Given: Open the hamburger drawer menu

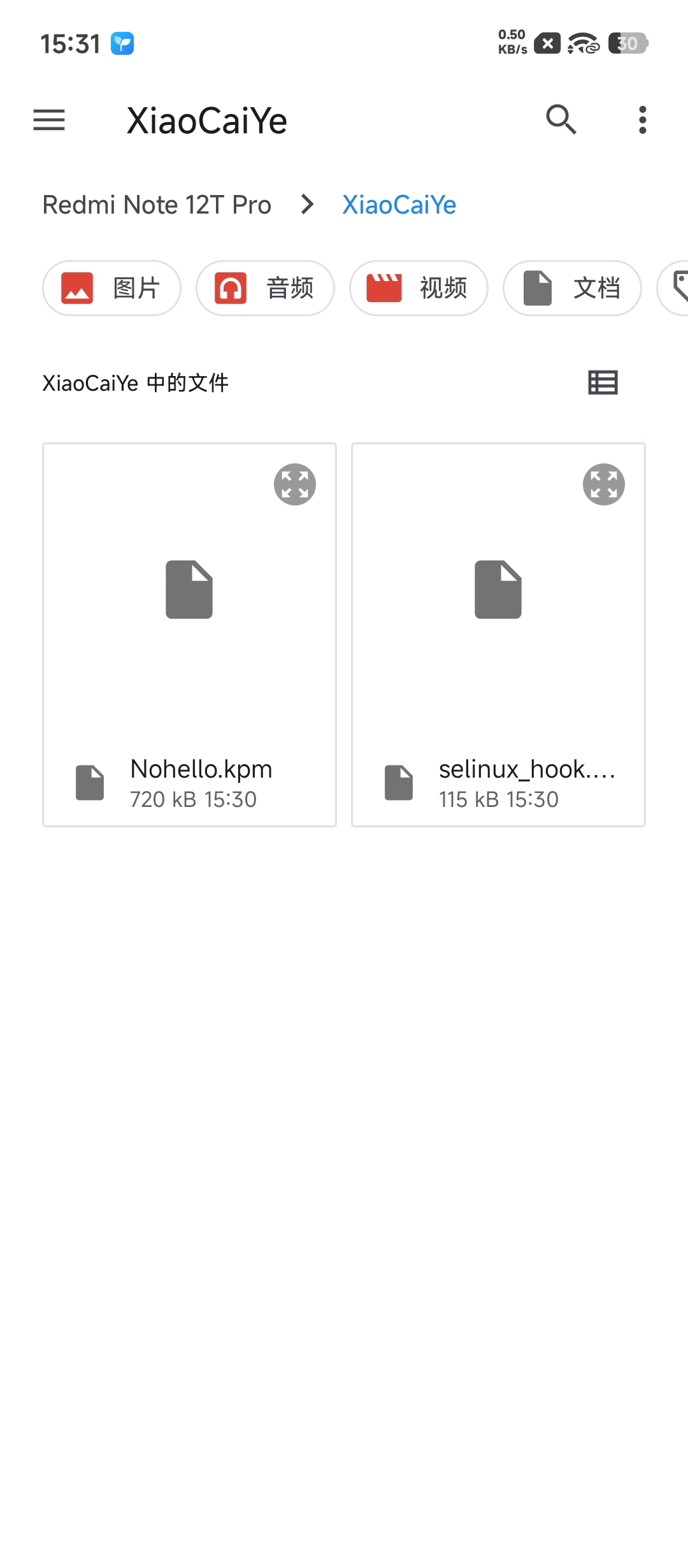Looking at the screenshot, I should 49,120.
